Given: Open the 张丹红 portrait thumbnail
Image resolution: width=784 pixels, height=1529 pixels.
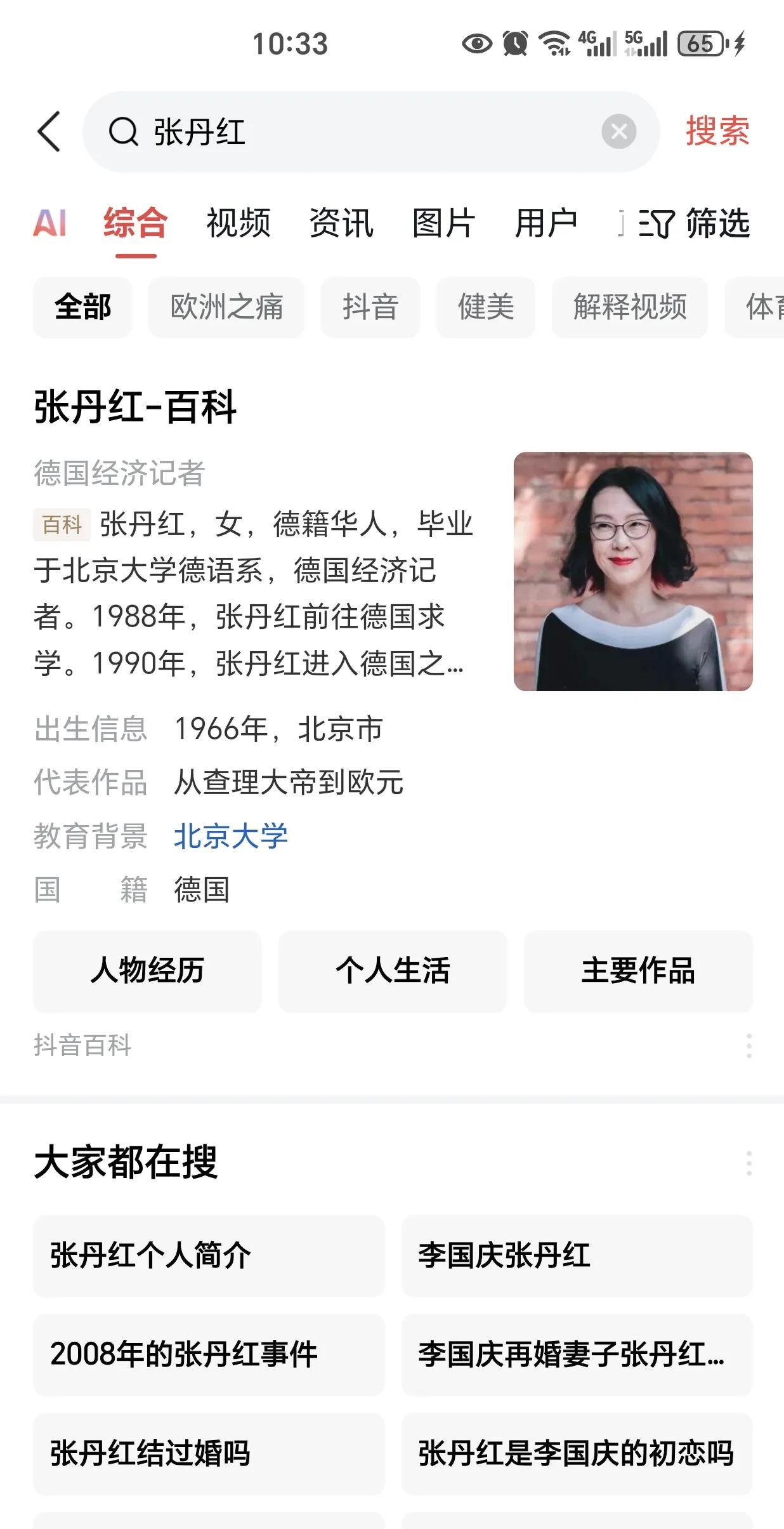Looking at the screenshot, I should tap(633, 571).
